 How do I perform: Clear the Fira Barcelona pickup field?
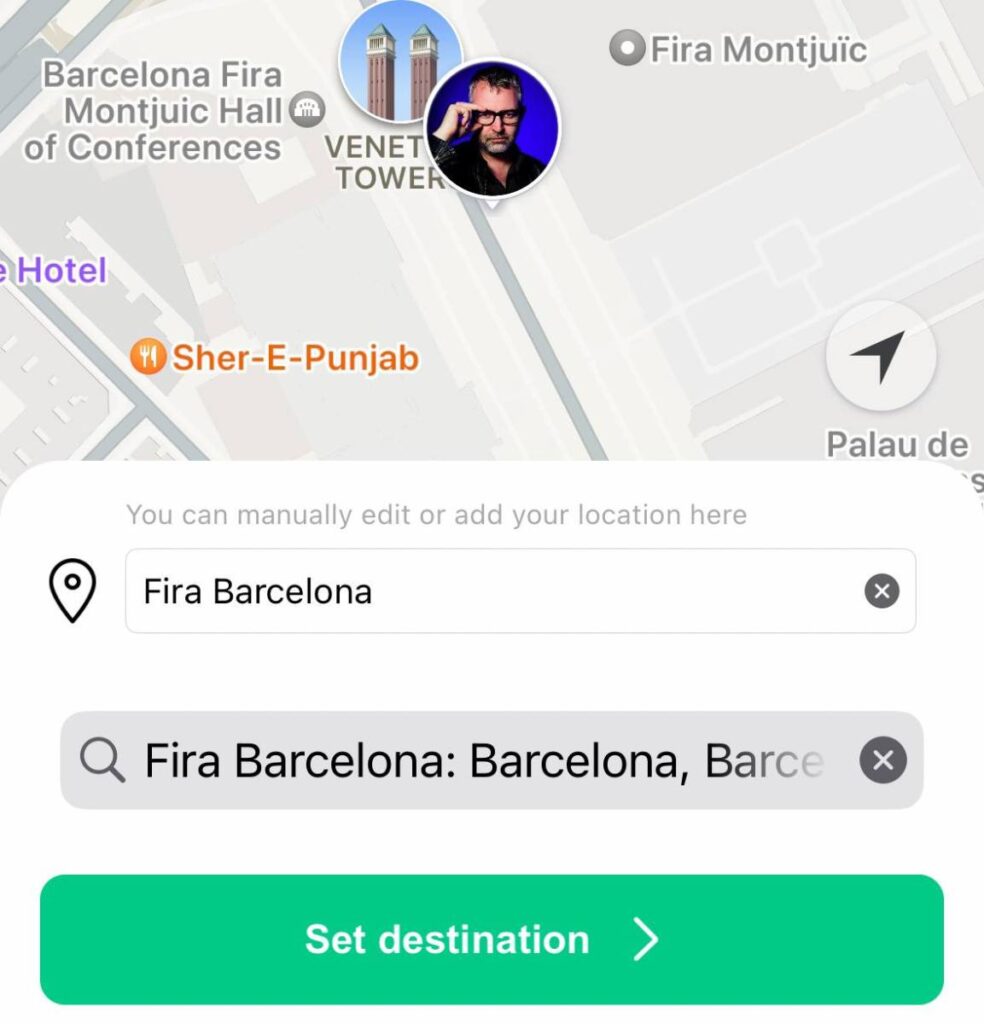coord(881,591)
